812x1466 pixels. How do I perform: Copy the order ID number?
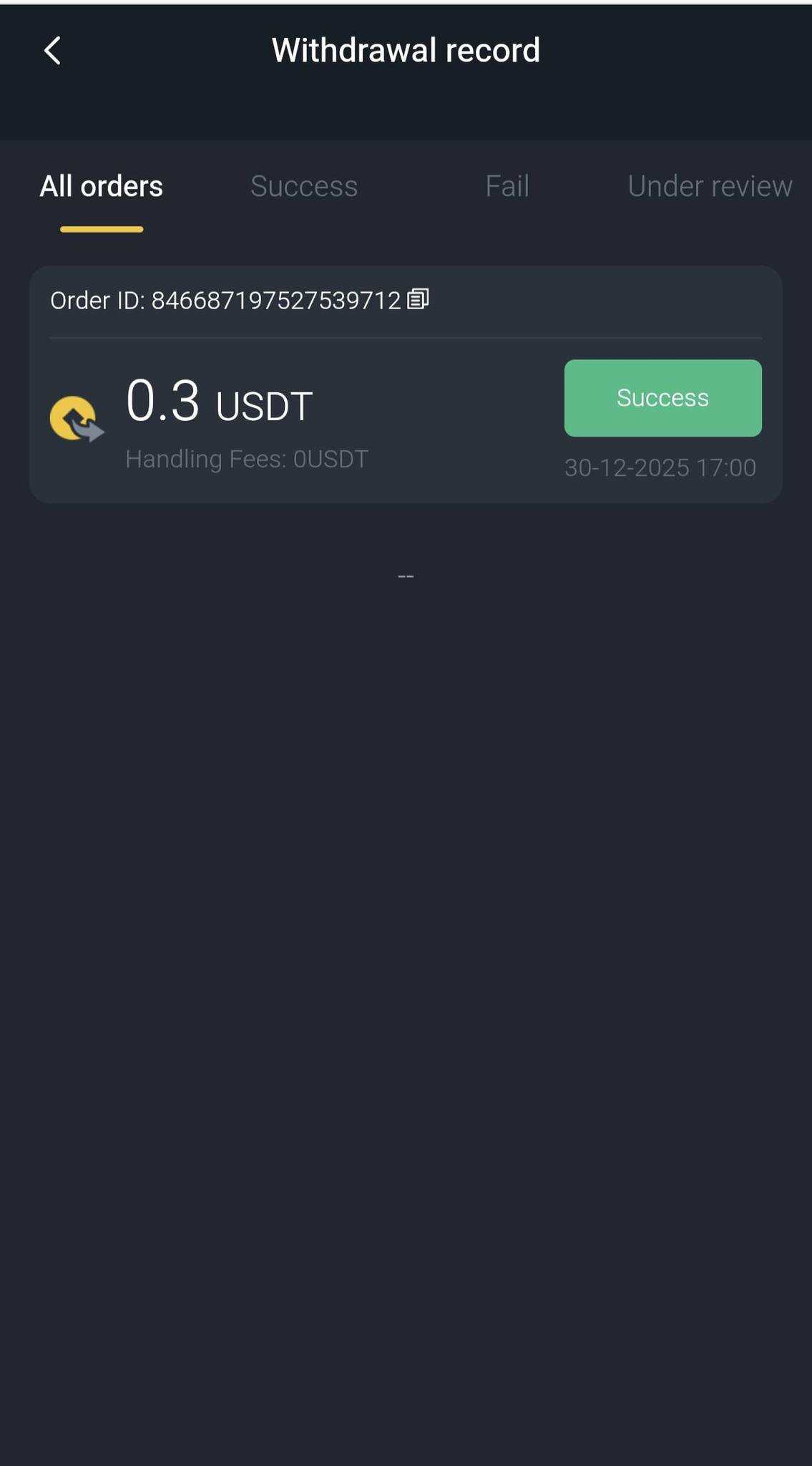tap(418, 299)
